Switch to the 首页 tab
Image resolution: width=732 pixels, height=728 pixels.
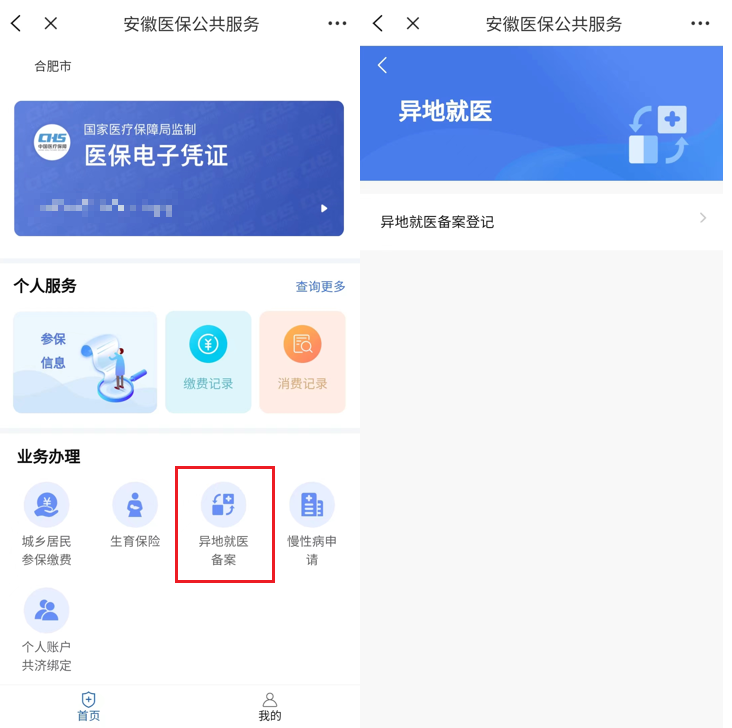89,706
